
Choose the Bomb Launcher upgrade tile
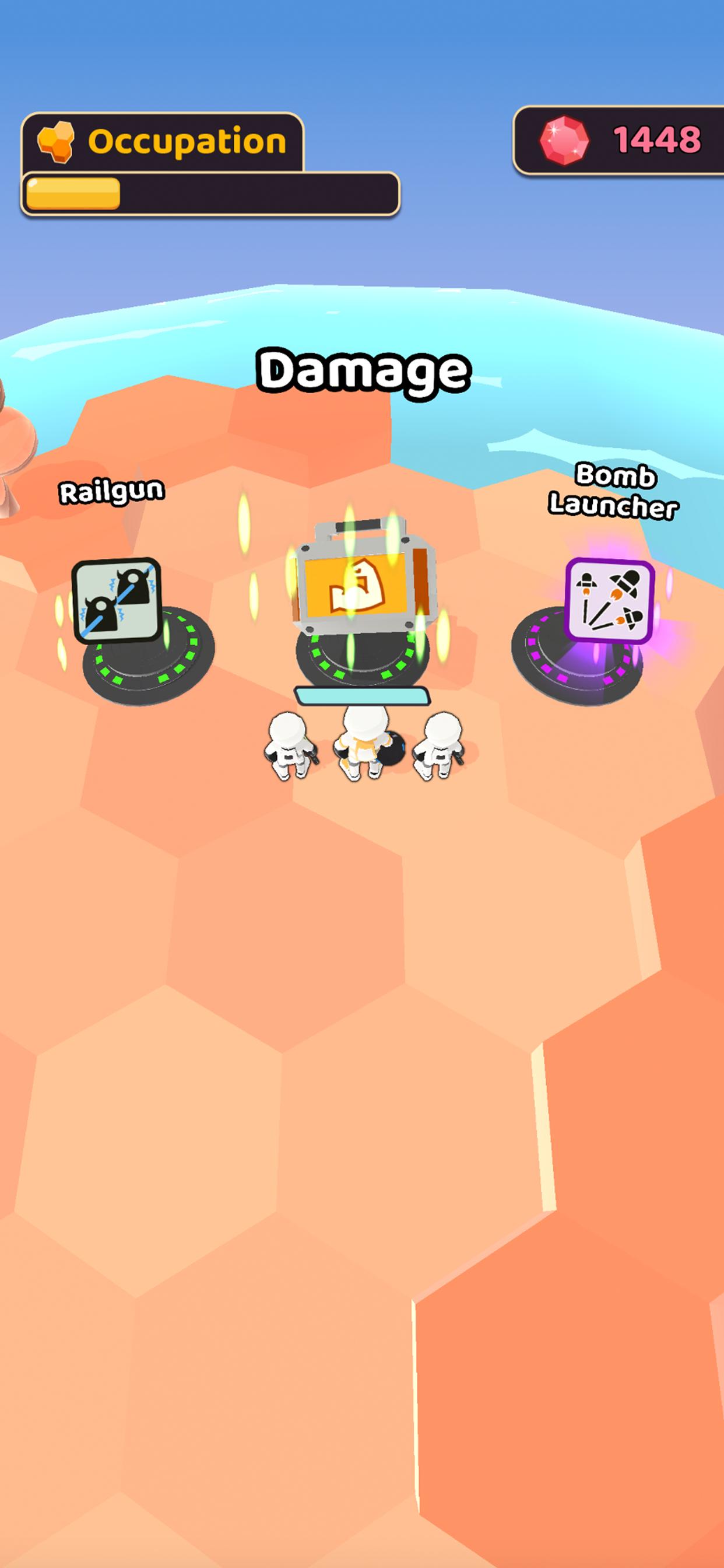609,600
